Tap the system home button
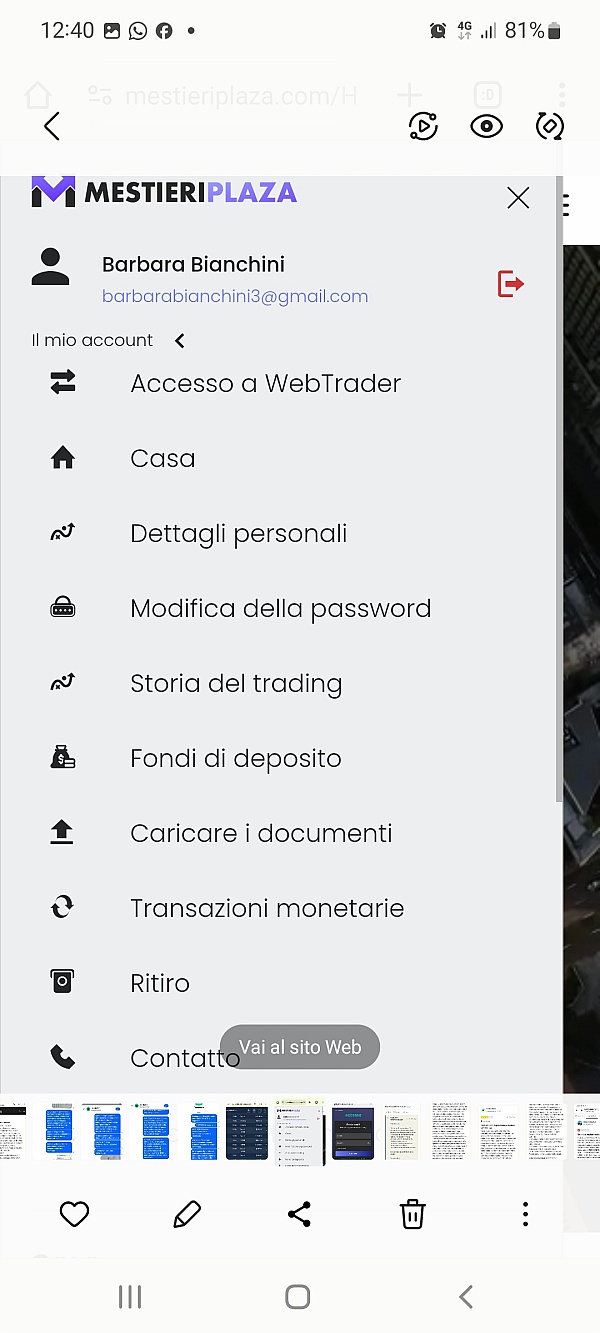600x1333 pixels. [297, 1297]
